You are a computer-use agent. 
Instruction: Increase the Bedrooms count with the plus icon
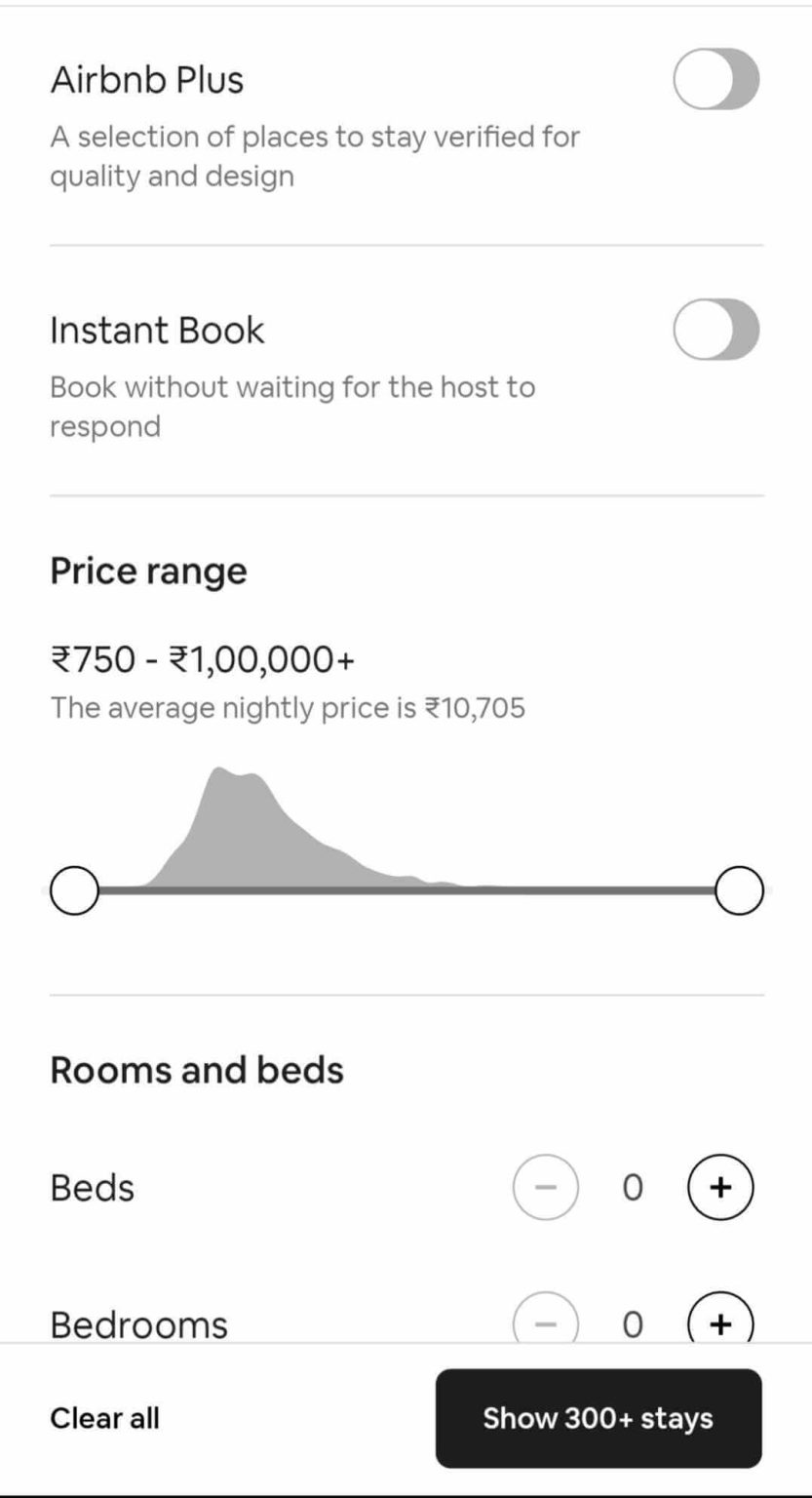pos(718,1323)
